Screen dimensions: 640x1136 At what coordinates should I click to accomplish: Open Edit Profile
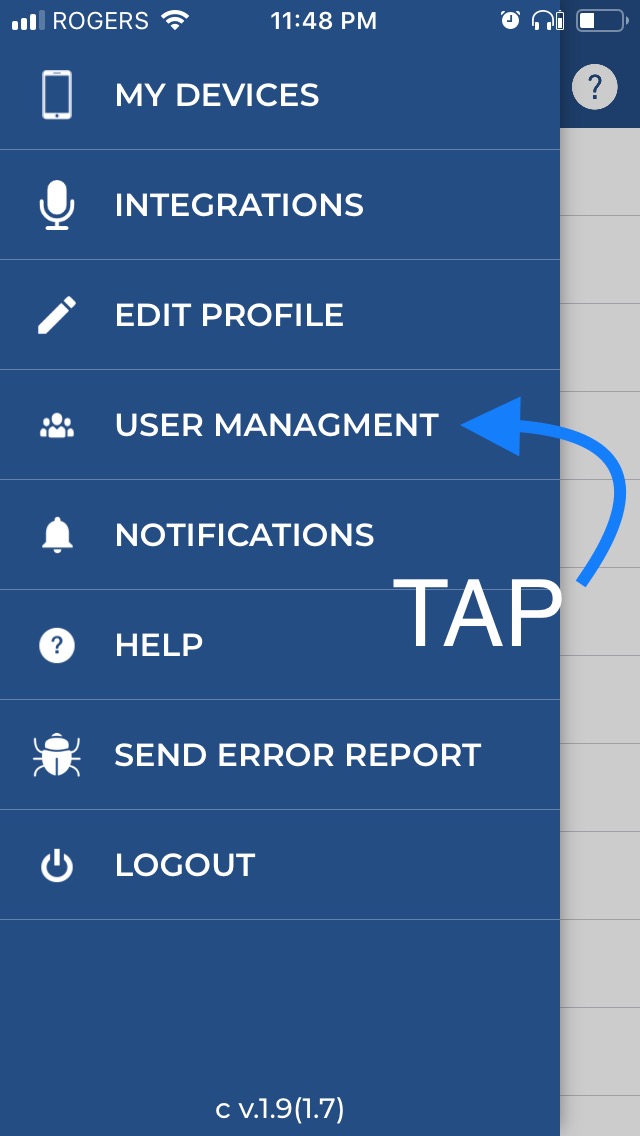(x=229, y=315)
